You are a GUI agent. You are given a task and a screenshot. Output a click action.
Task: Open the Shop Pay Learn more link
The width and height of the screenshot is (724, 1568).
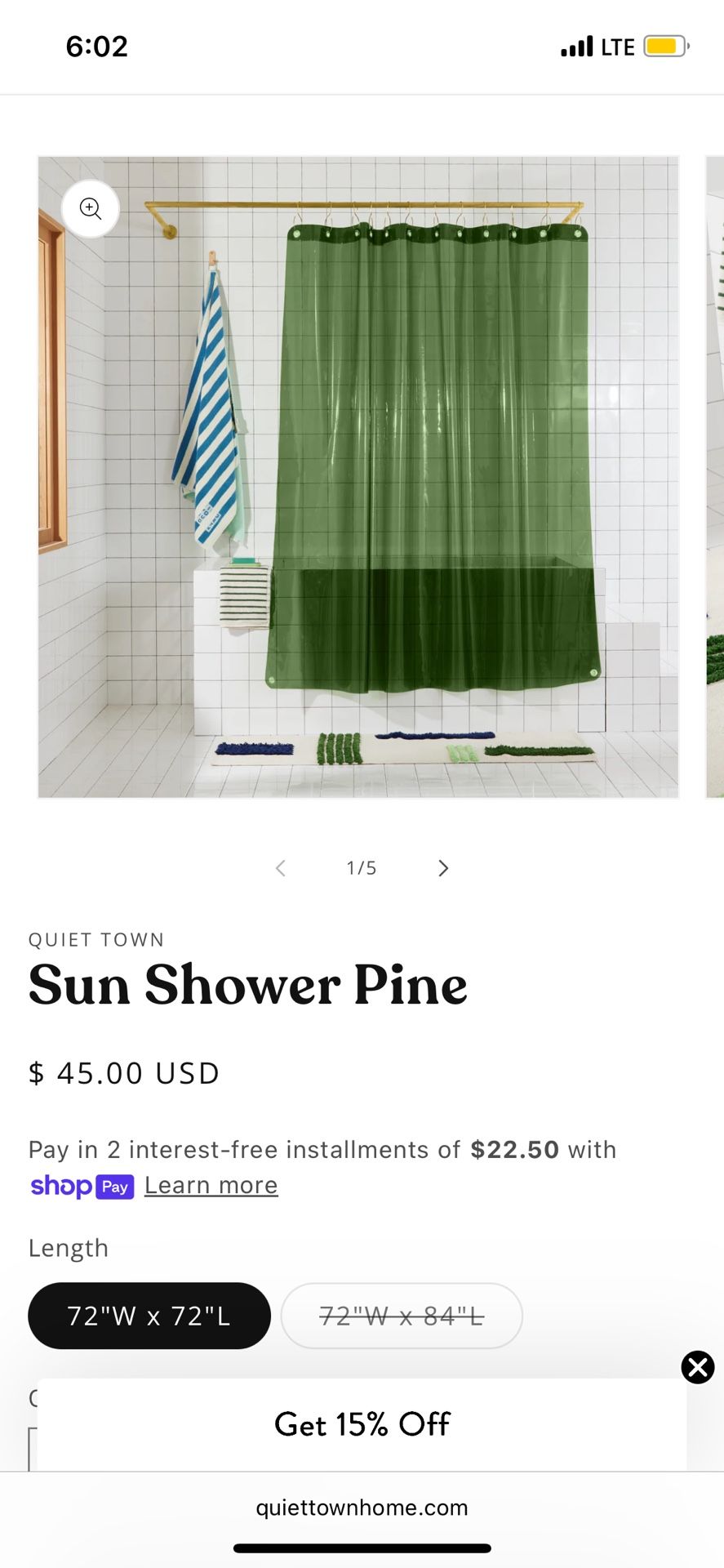[211, 1185]
